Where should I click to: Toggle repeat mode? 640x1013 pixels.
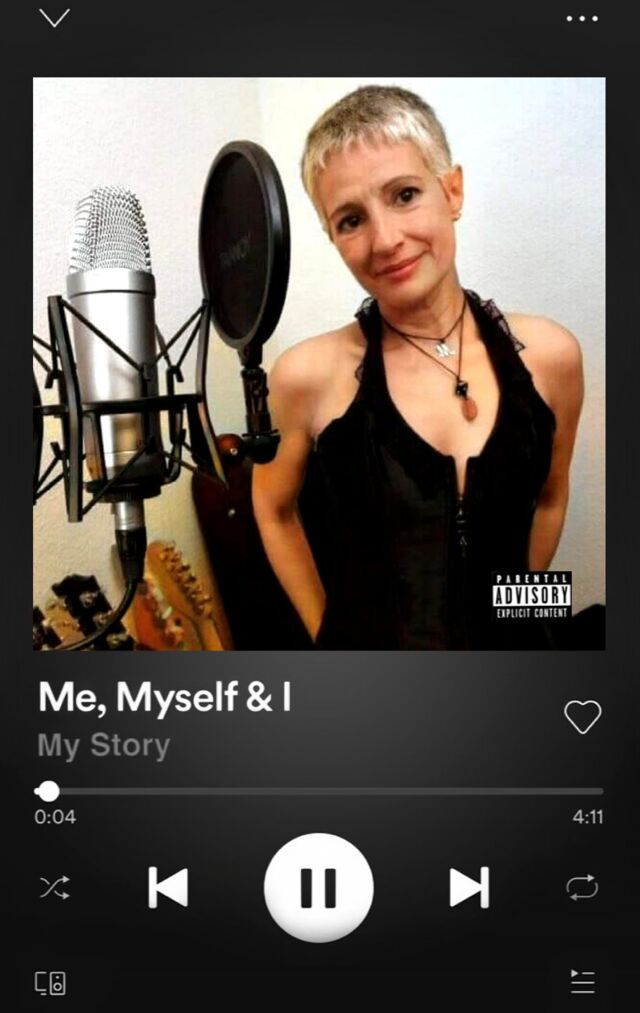coord(582,887)
